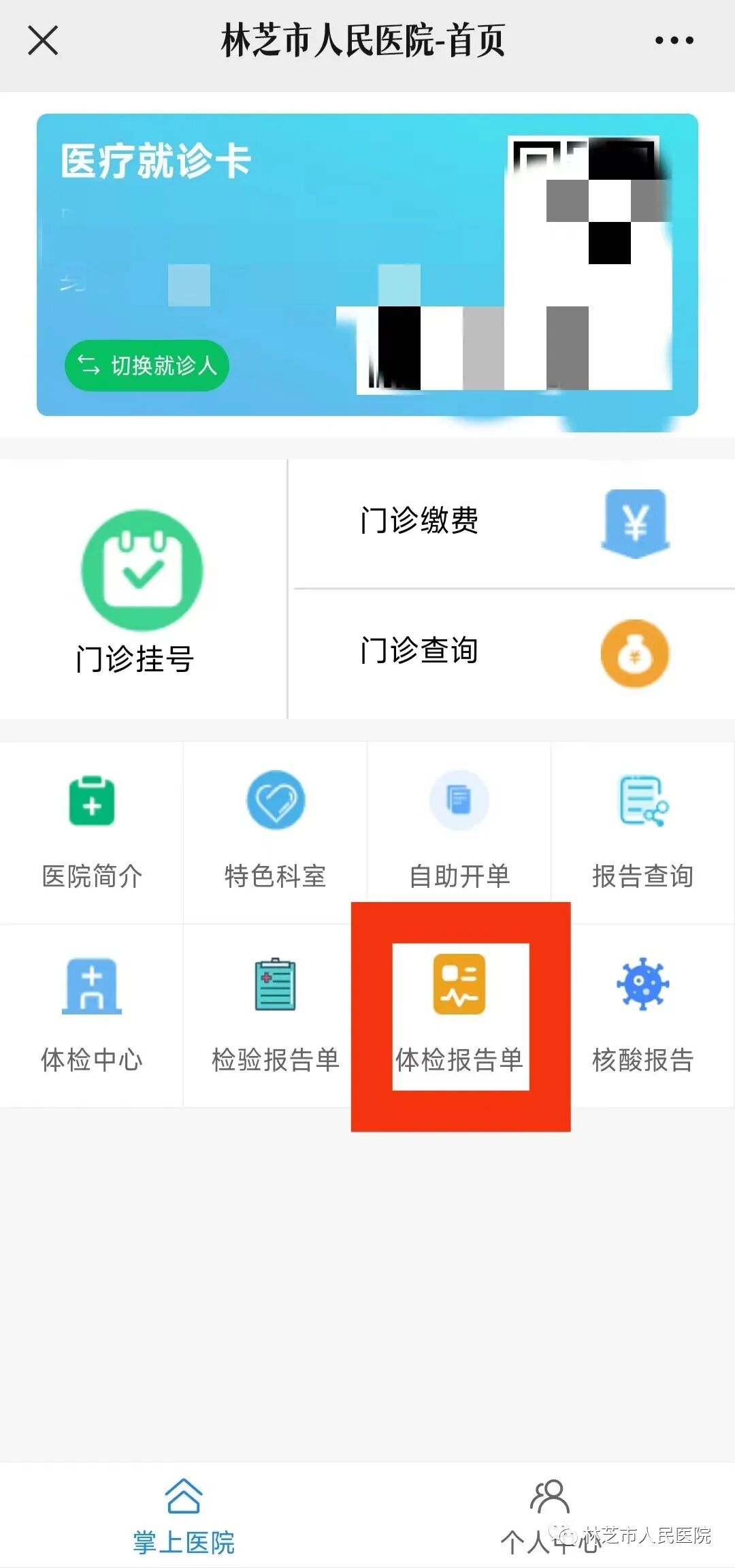Screen dimensions: 735x1568
Task: Select the 门诊缴费 payment icon
Action: [634, 521]
